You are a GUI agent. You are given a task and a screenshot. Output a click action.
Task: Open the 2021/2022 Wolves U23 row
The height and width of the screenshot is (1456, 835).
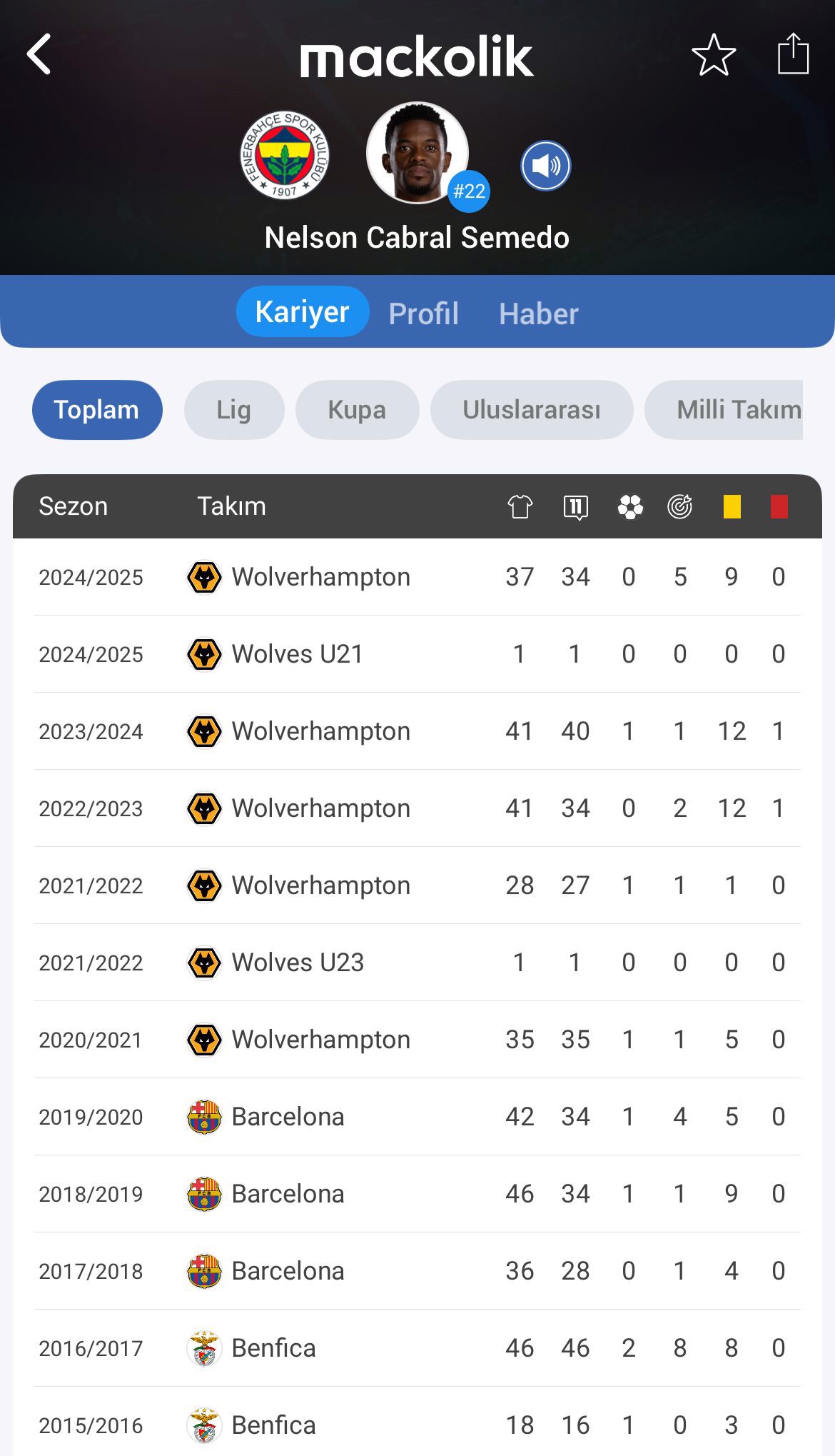point(417,963)
